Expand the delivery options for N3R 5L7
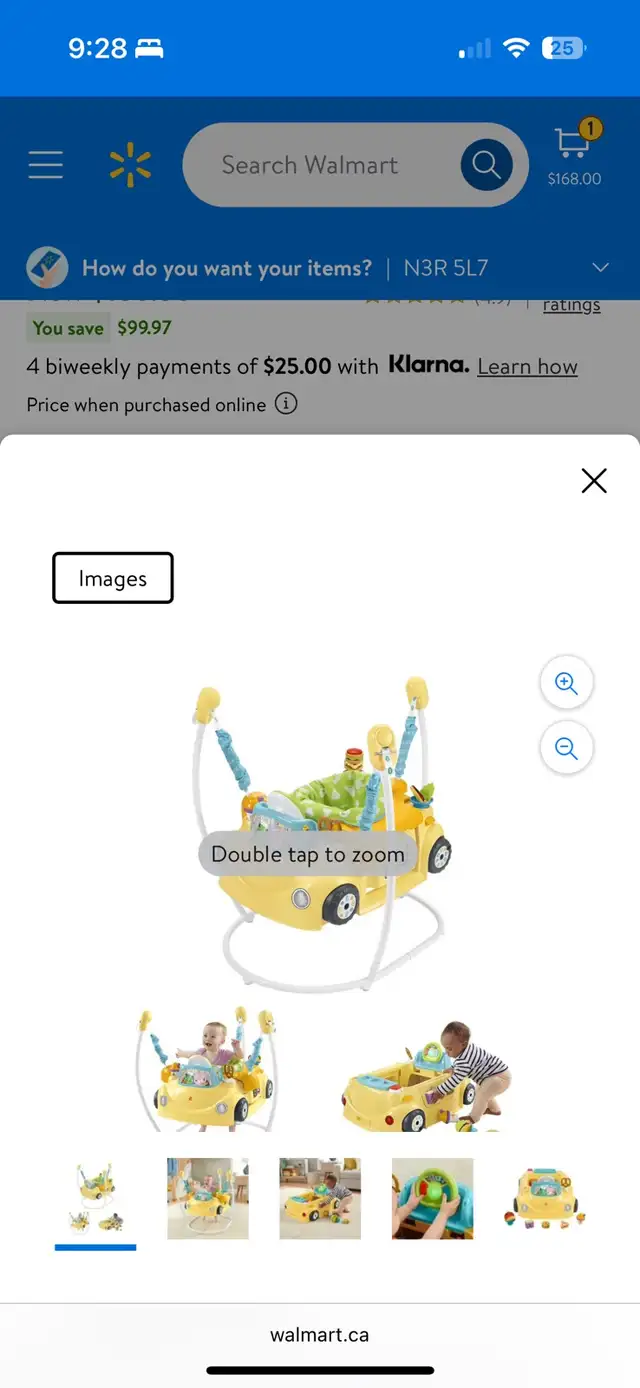This screenshot has width=640, height=1388. coord(600,268)
